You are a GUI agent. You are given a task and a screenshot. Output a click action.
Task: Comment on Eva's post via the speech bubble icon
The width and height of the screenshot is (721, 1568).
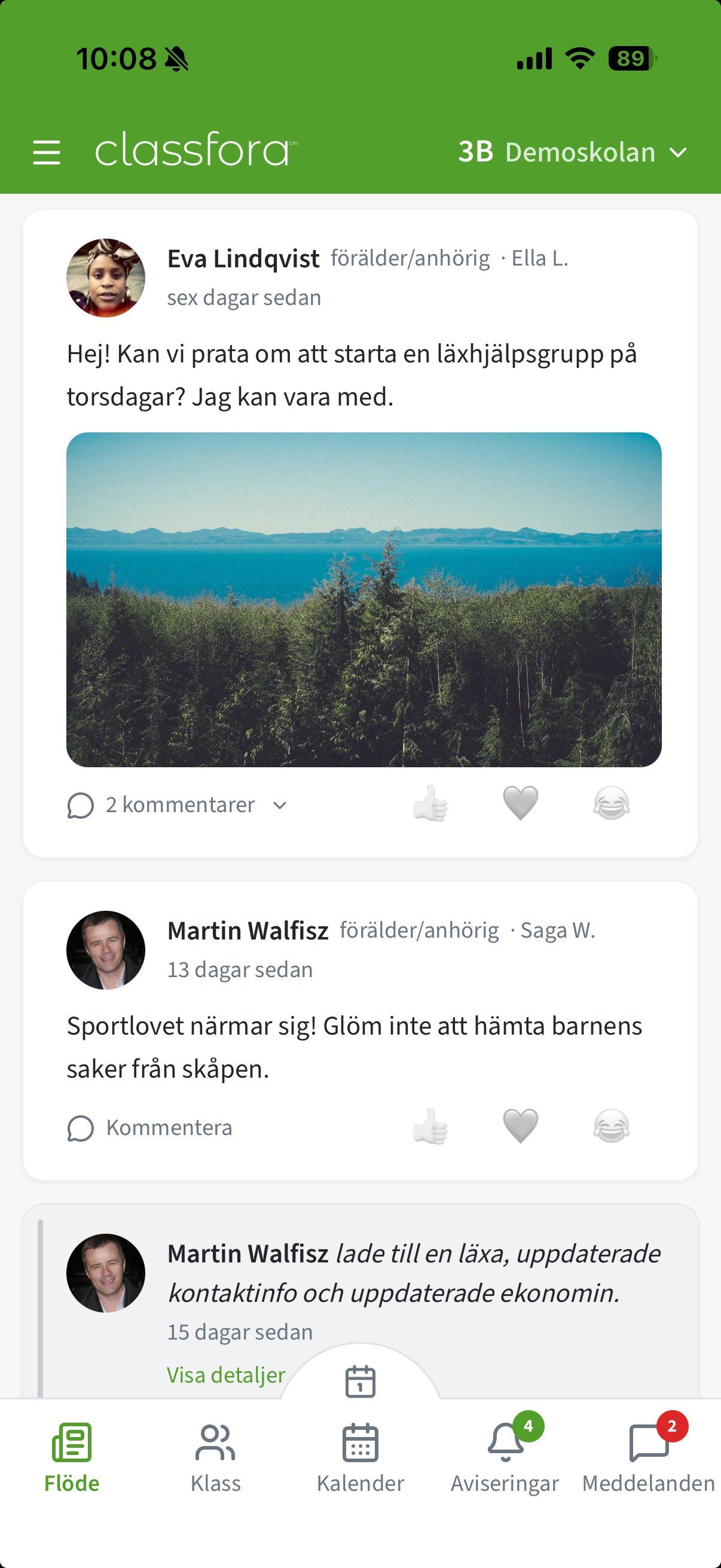pyautogui.click(x=80, y=805)
